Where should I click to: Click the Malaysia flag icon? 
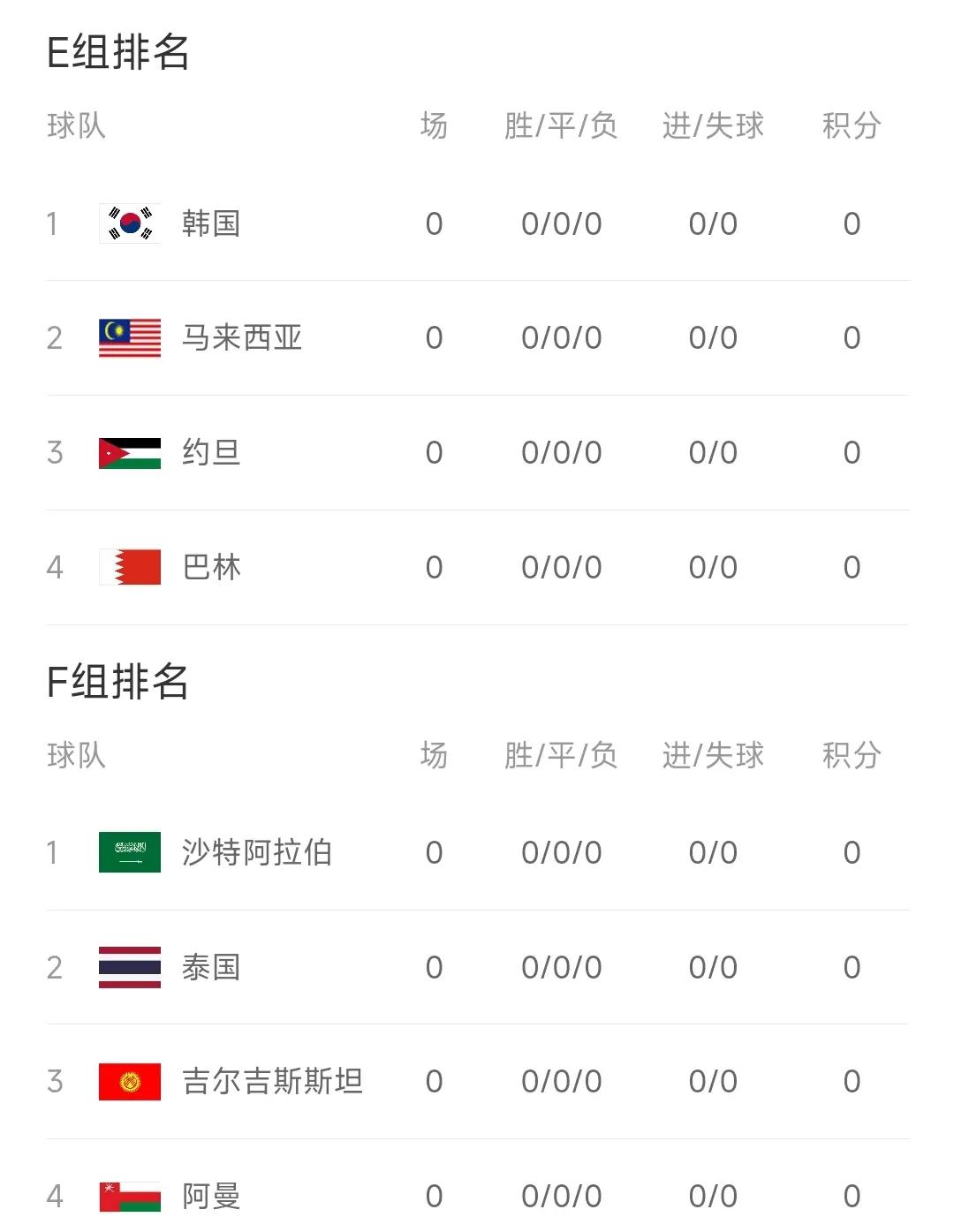(129, 337)
